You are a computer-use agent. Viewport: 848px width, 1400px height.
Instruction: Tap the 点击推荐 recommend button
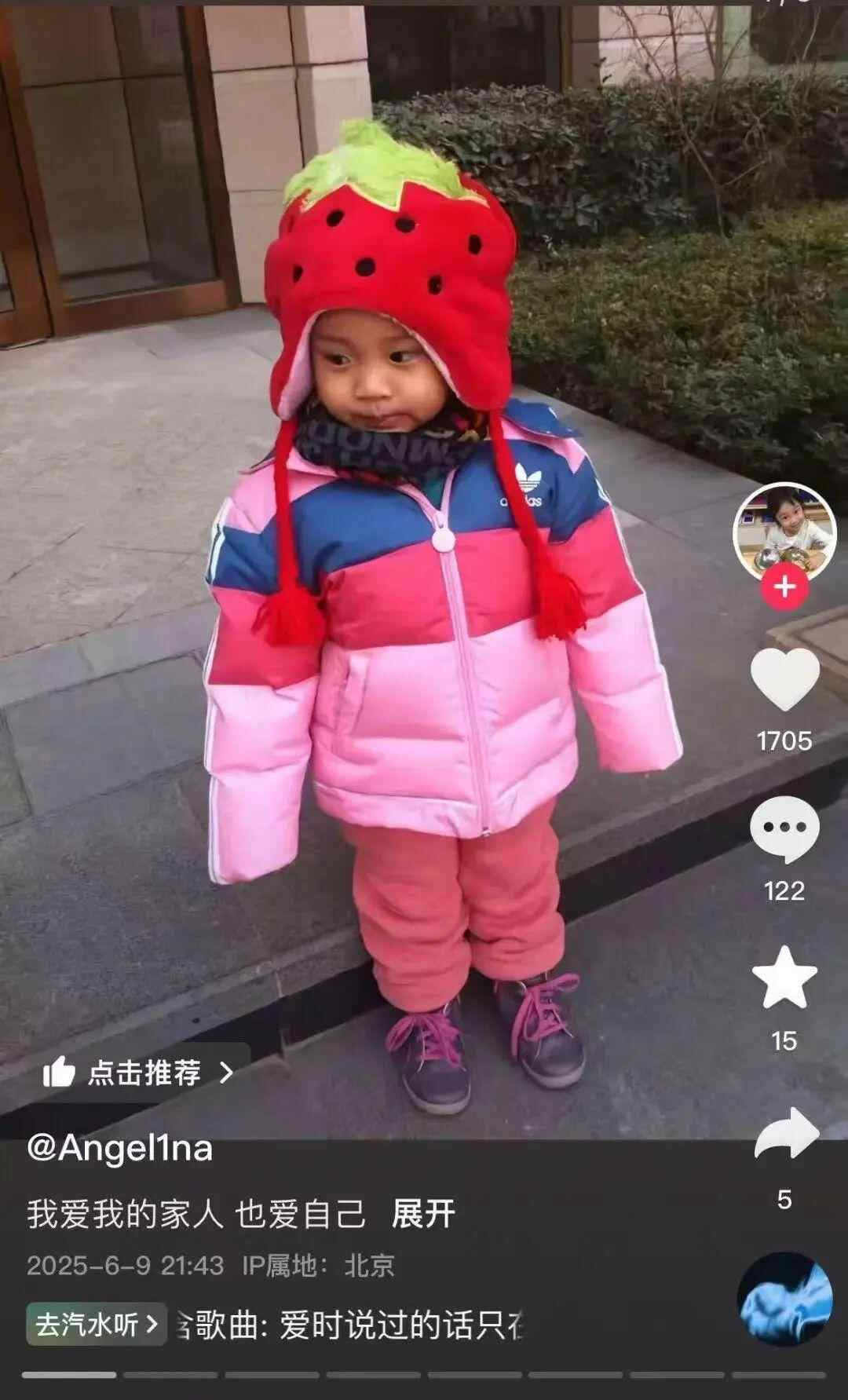coord(138,1072)
